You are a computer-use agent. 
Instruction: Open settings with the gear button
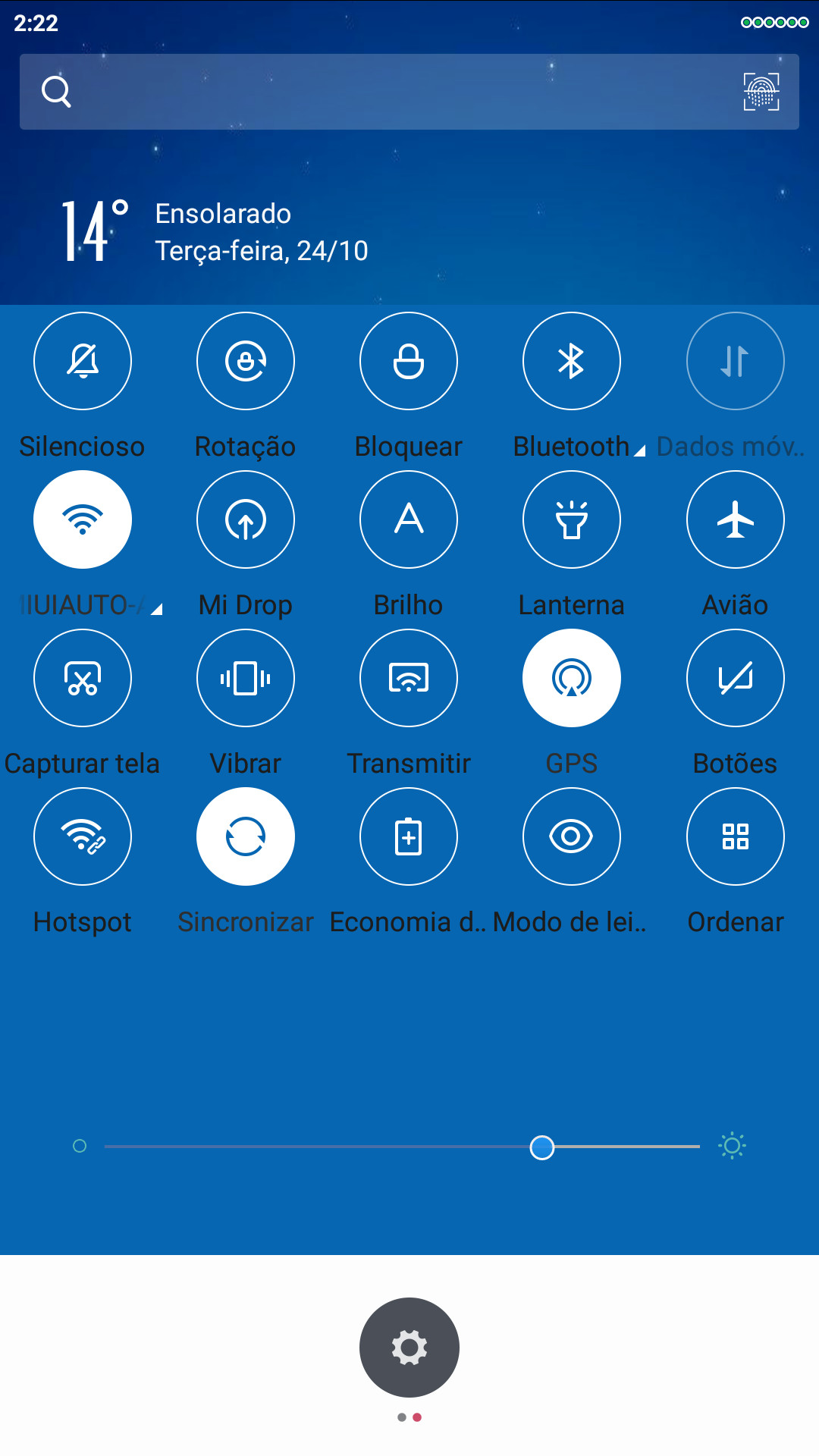pyautogui.click(x=409, y=1348)
